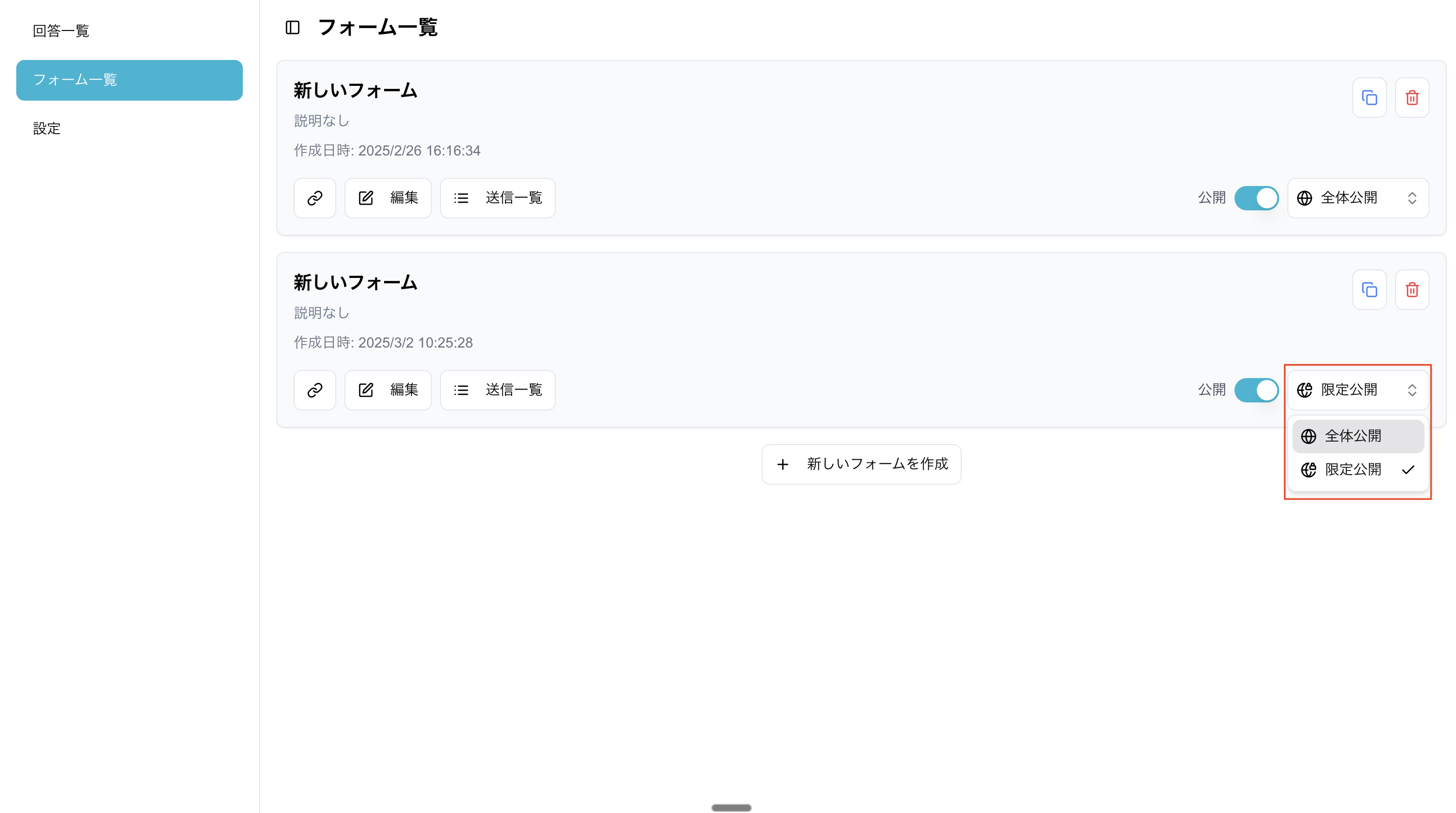This screenshot has width=1456, height=813.
Task: Toggle the sidebar panel icon
Action: tap(292, 27)
